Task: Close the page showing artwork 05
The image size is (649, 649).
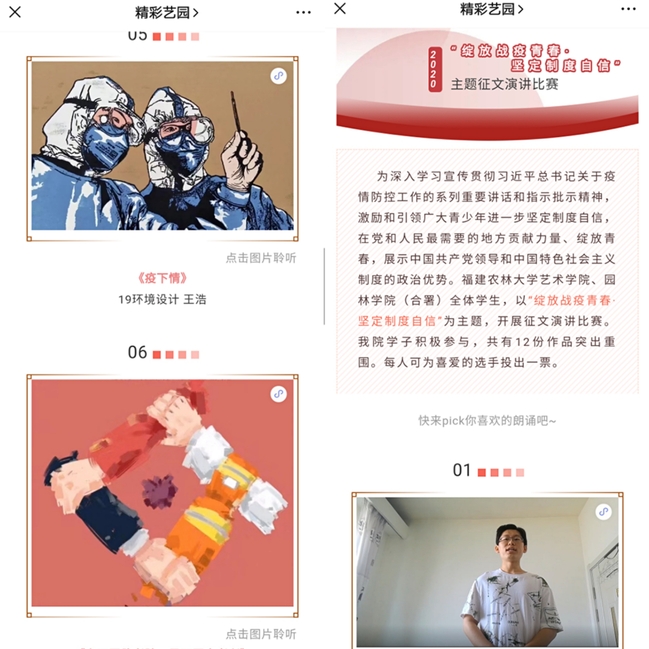Action: pyautogui.click(x=15, y=12)
